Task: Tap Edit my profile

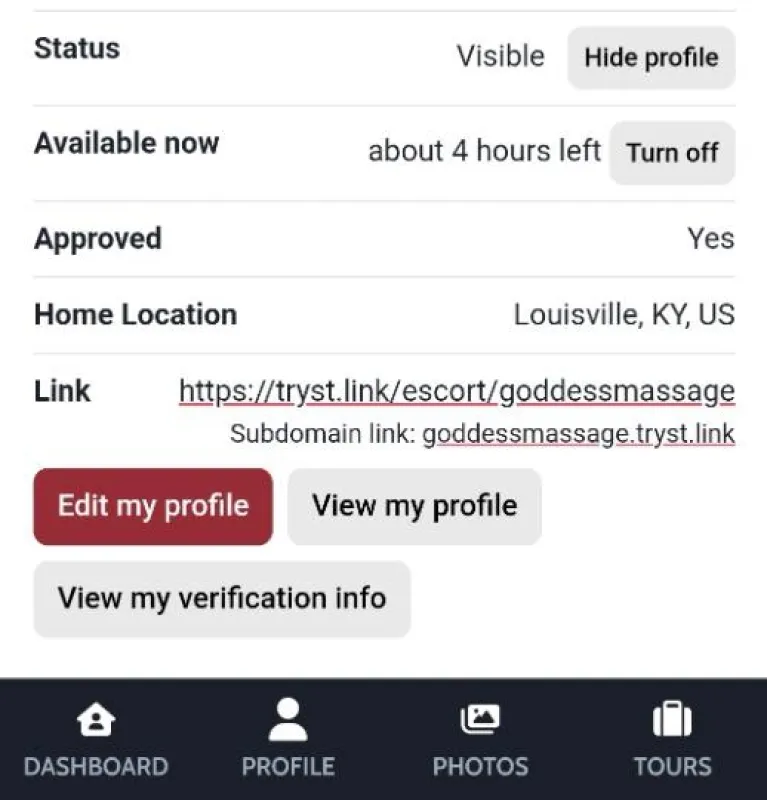Action: pyautogui.click(x=153, y=506)
